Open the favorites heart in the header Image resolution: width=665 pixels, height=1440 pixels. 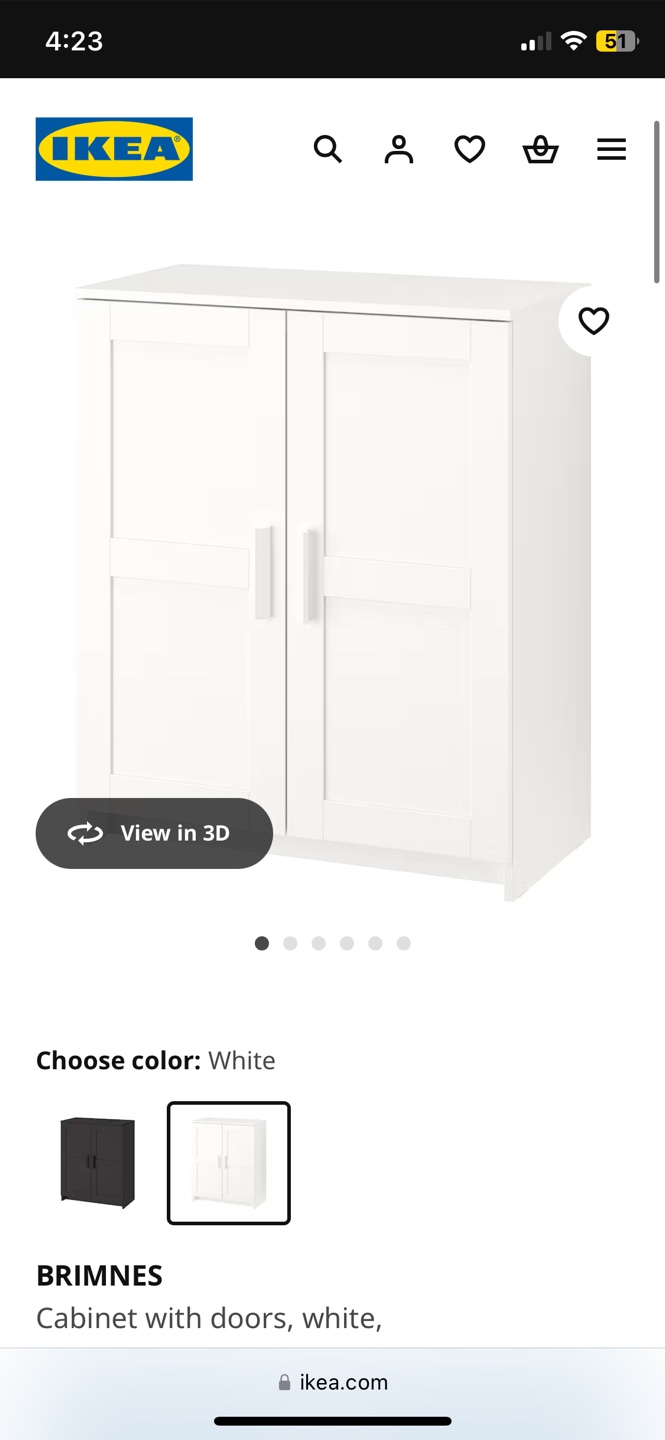[469, 149]
